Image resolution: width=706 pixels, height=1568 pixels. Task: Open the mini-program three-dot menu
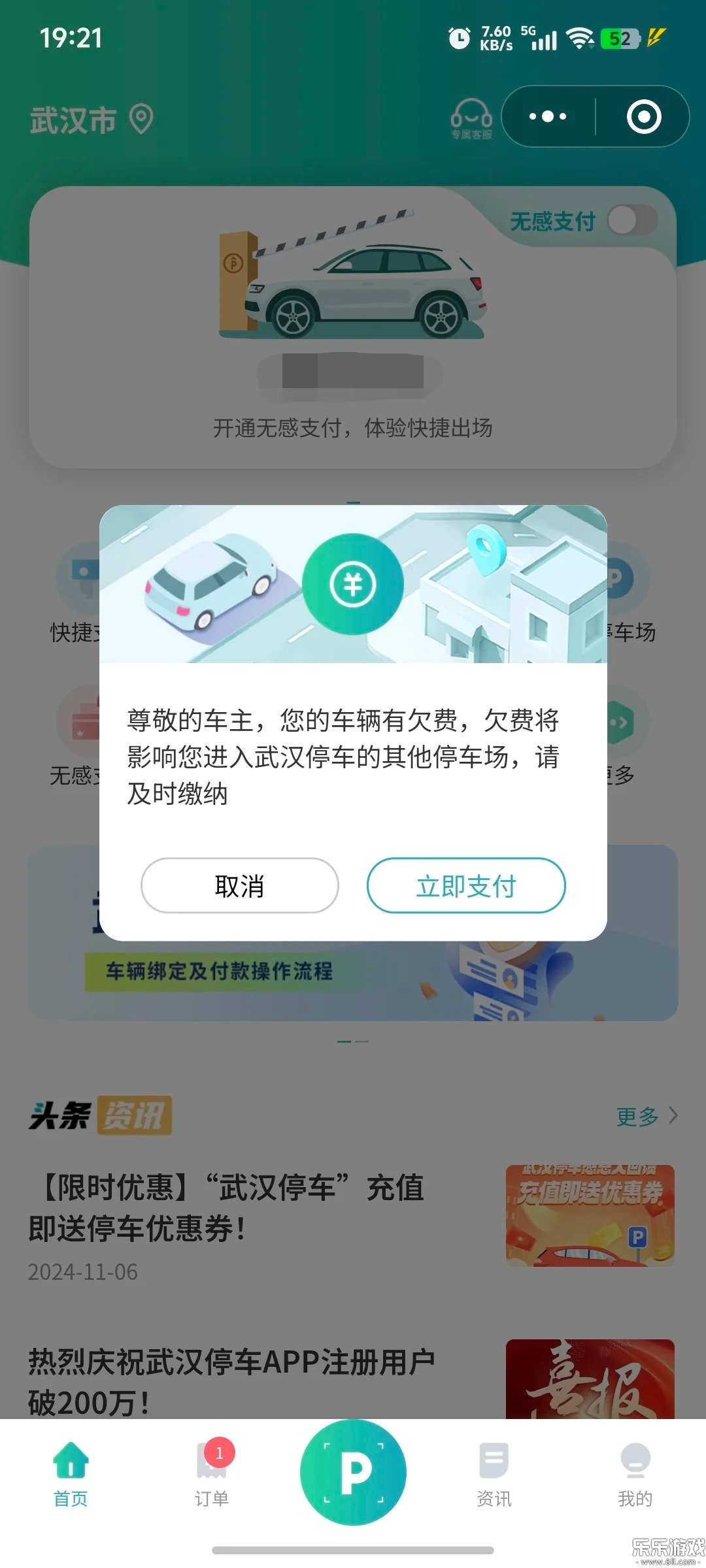click(546, 116)
